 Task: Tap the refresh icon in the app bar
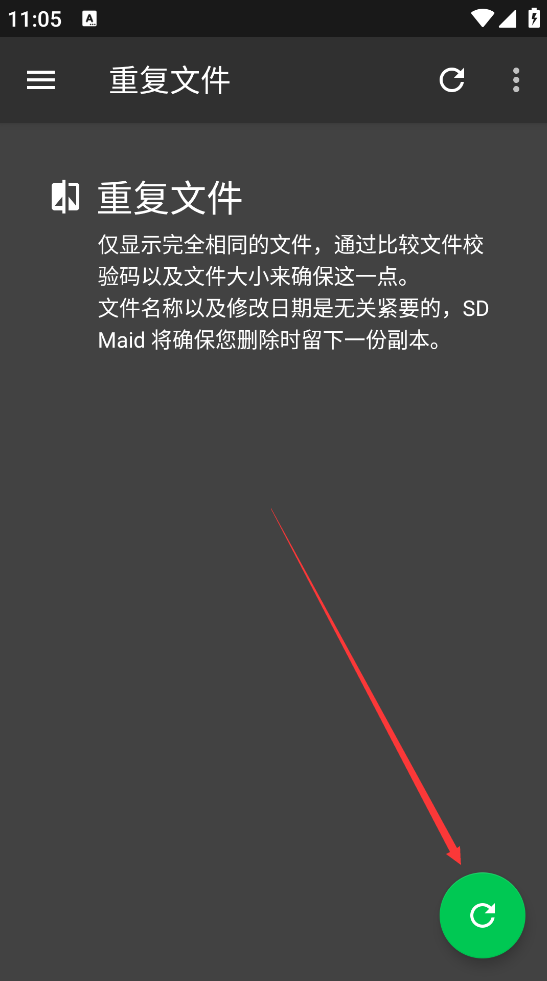pyautogui.click(x=451, y=80)
